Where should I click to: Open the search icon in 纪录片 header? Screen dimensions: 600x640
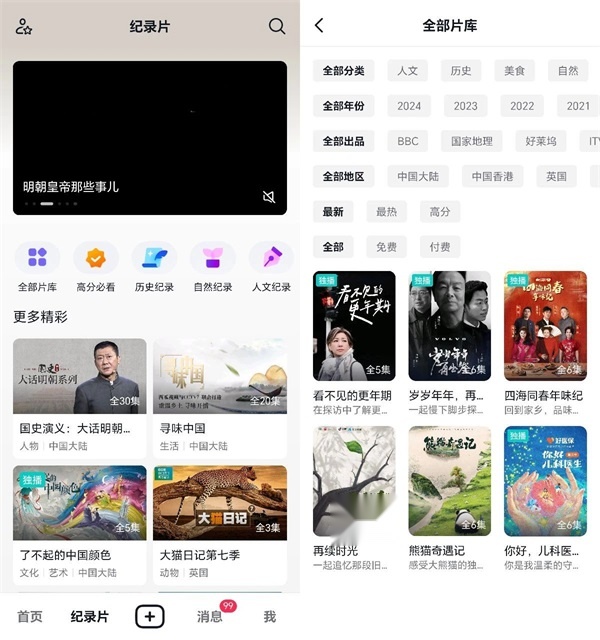coord(277,26)
